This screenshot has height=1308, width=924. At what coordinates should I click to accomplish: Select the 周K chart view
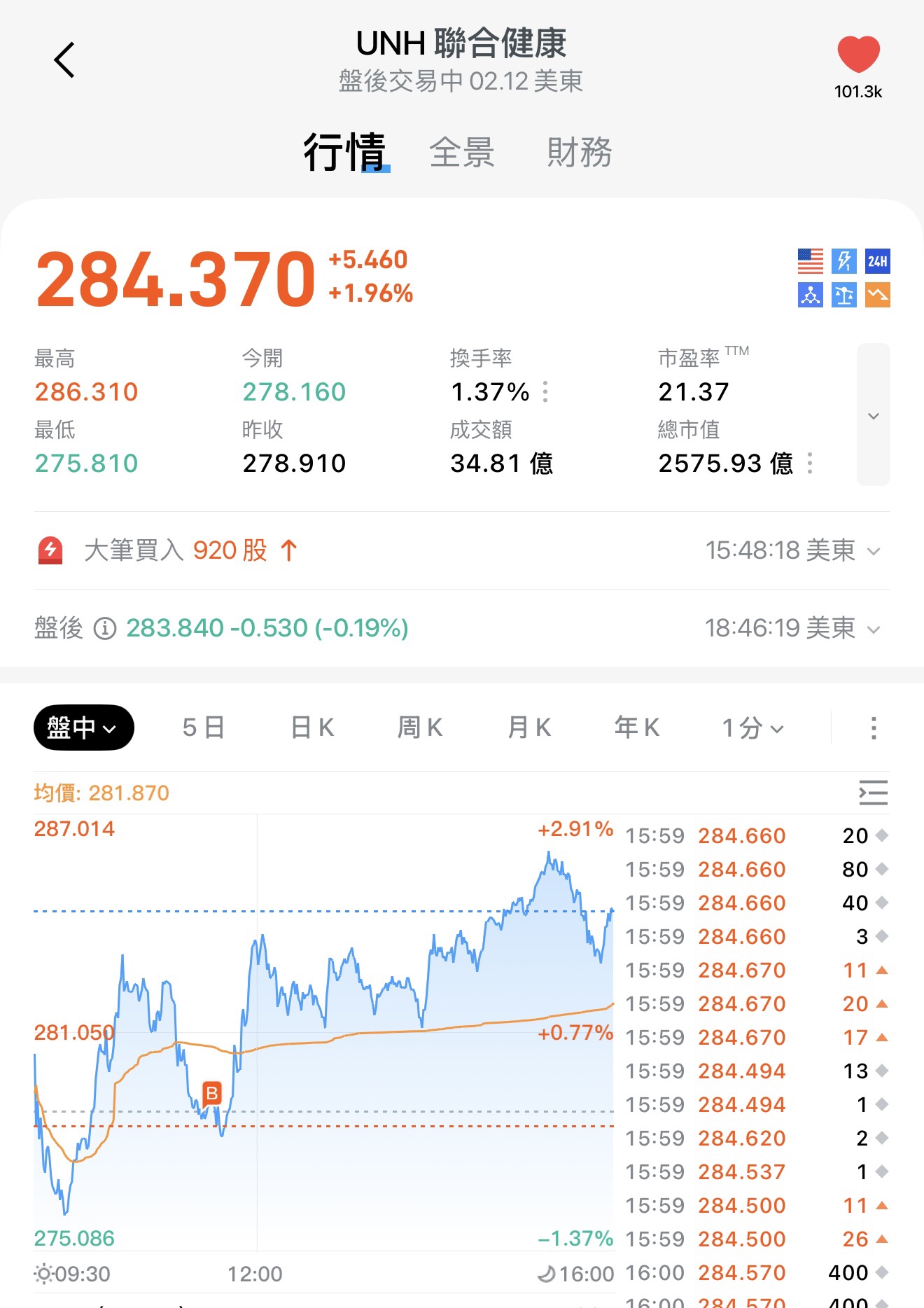point(420,728)
